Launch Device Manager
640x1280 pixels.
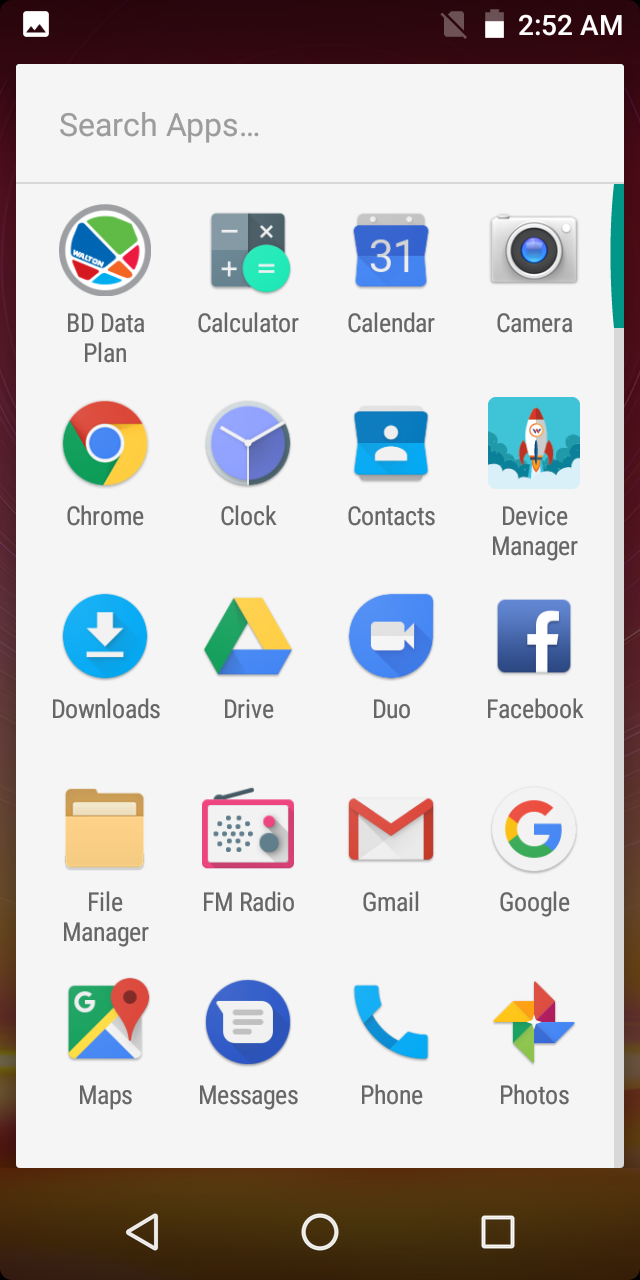534,444
